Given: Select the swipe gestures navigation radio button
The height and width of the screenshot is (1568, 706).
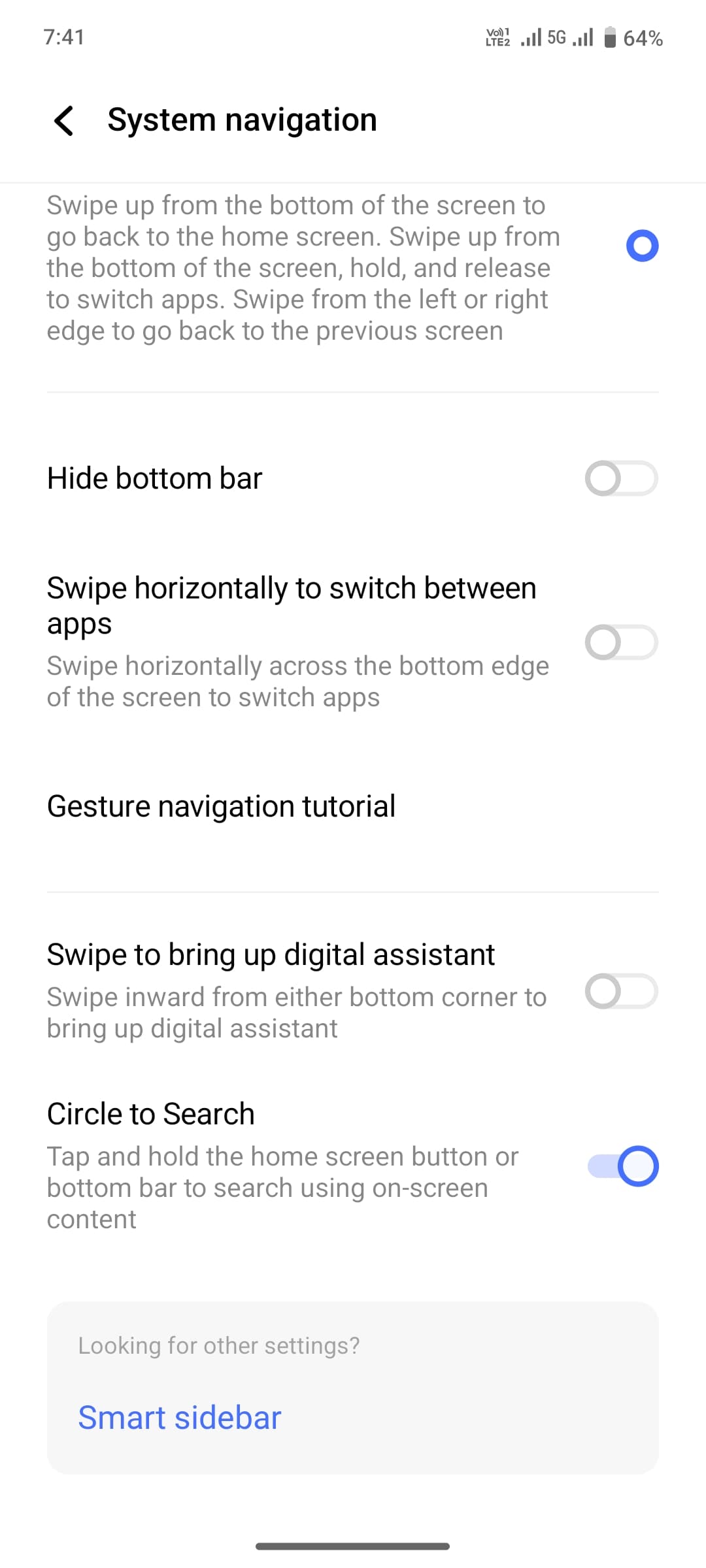Looking at the screenshot, I should pyautogui.click(x=642, y=246).
